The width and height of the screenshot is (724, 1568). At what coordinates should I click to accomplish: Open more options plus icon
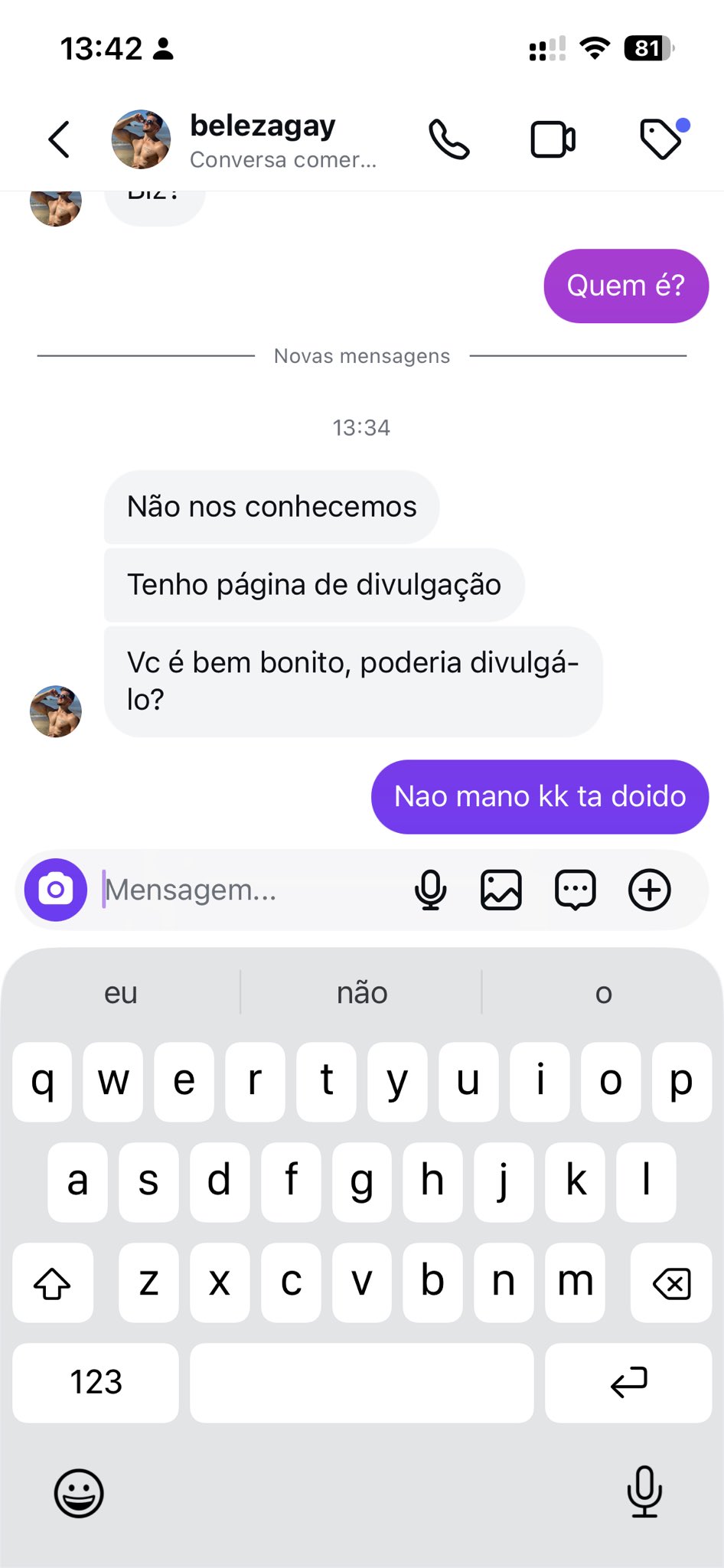650,890
